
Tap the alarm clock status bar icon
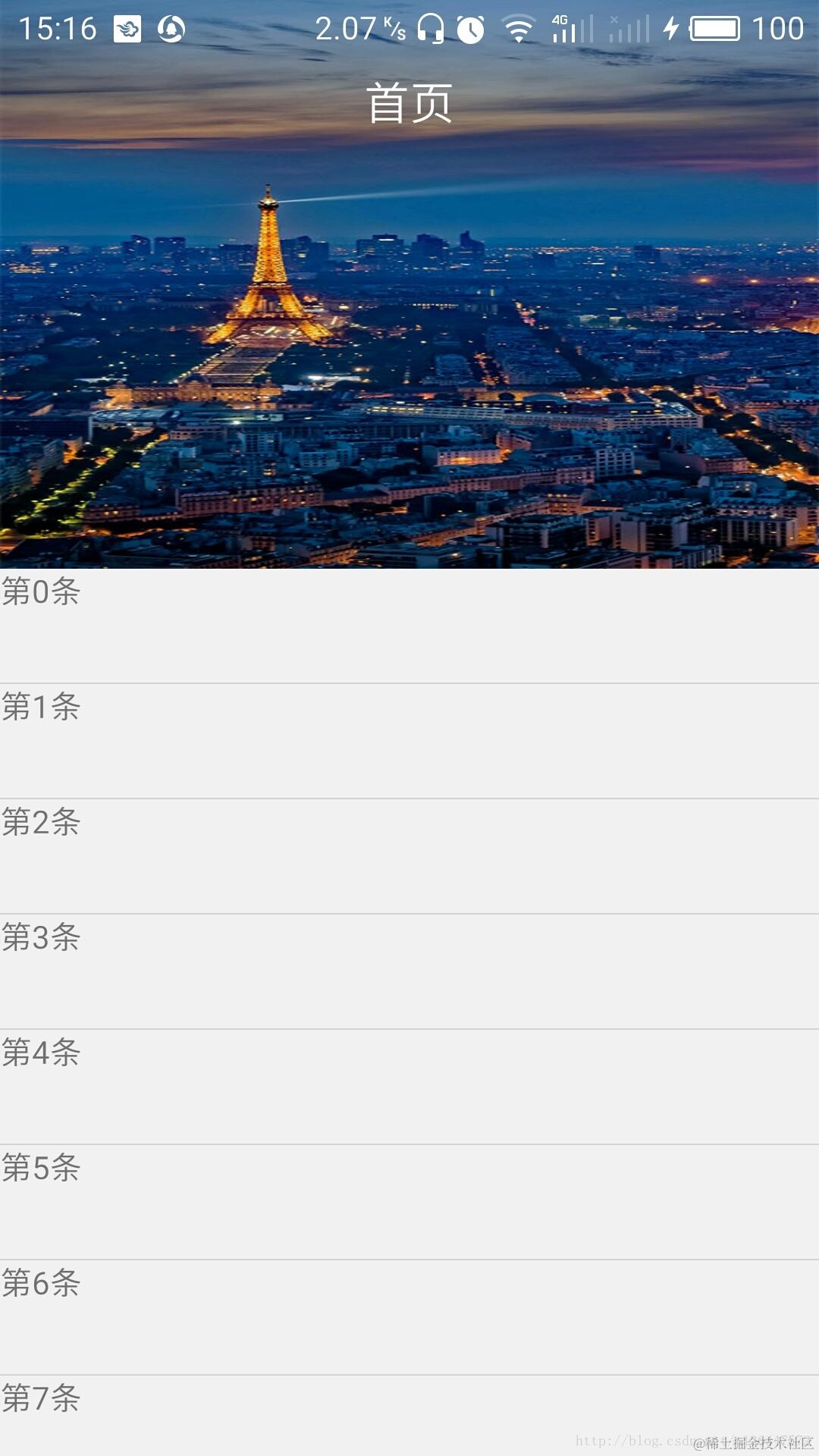click(470, 28)
